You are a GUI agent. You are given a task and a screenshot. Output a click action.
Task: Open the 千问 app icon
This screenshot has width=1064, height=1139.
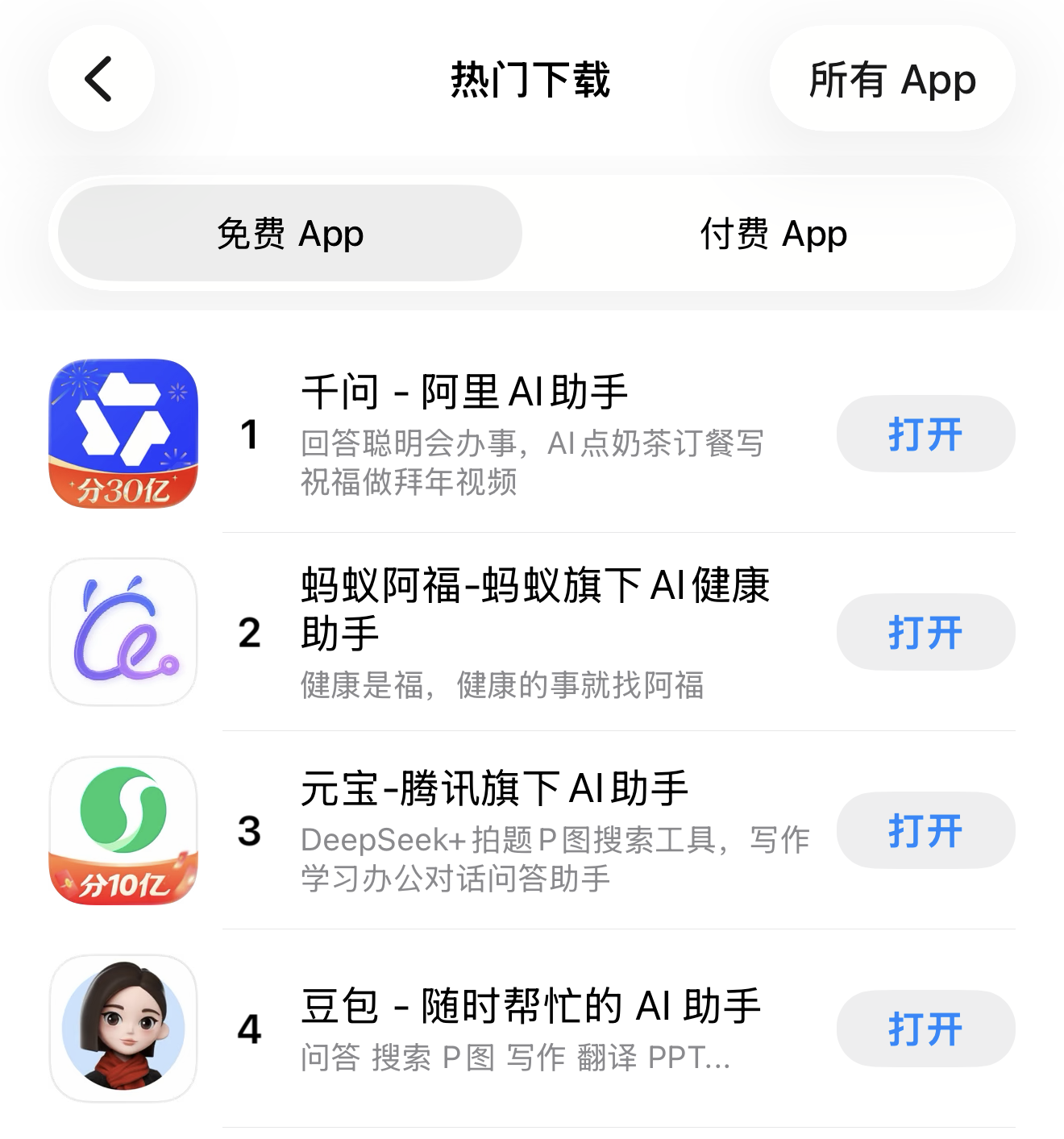pos(123,434)
